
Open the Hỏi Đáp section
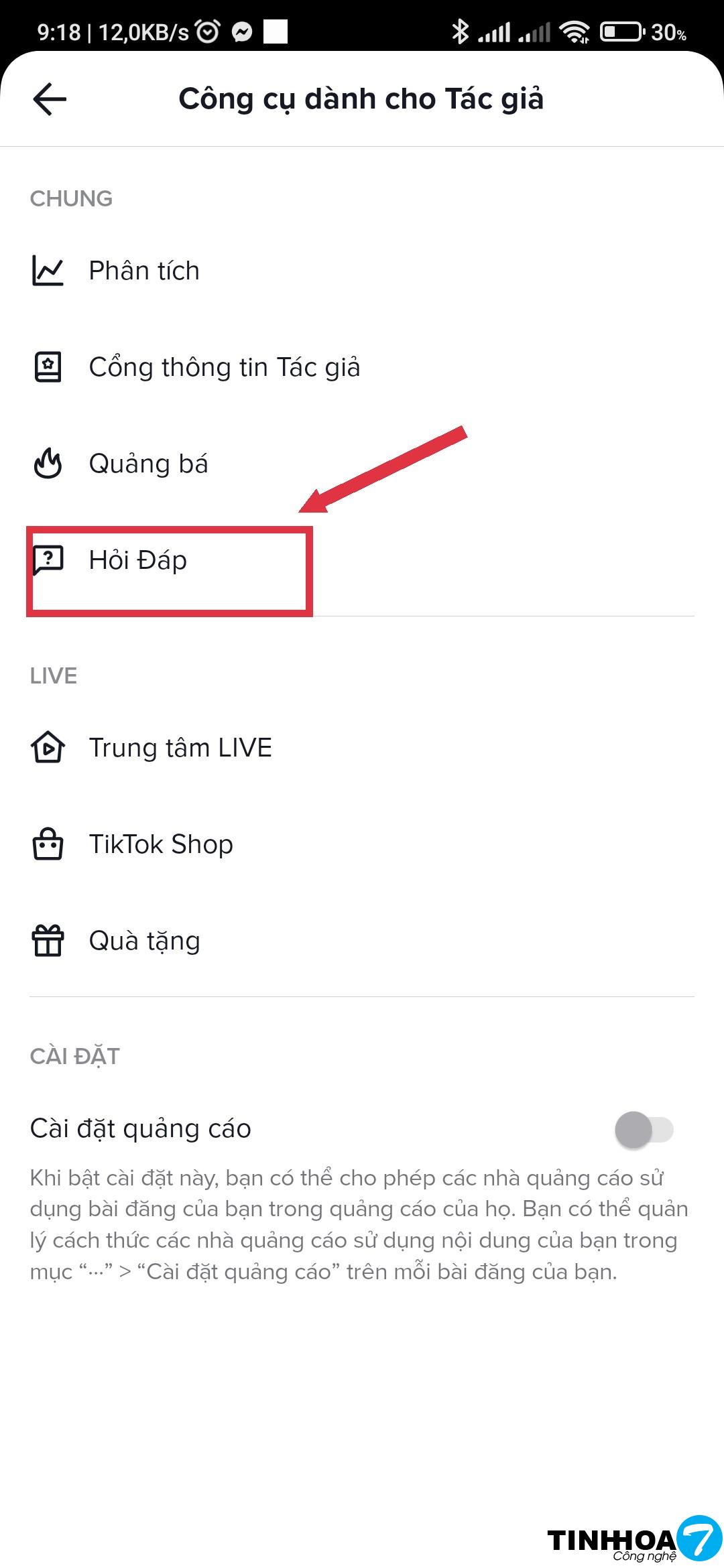pyautogui.click(x=138, y=560)
